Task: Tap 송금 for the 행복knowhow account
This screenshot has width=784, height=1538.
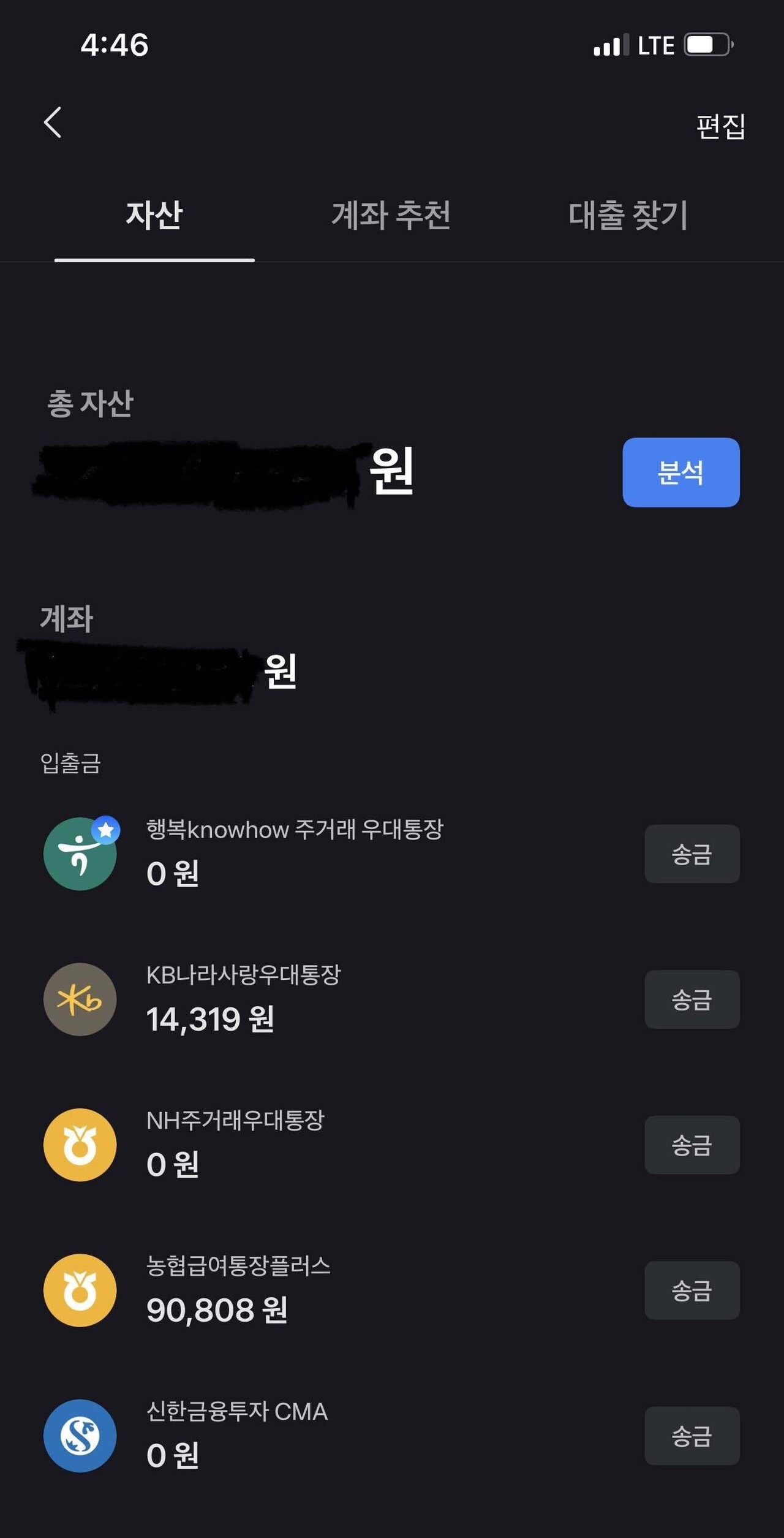Action: 692,854
